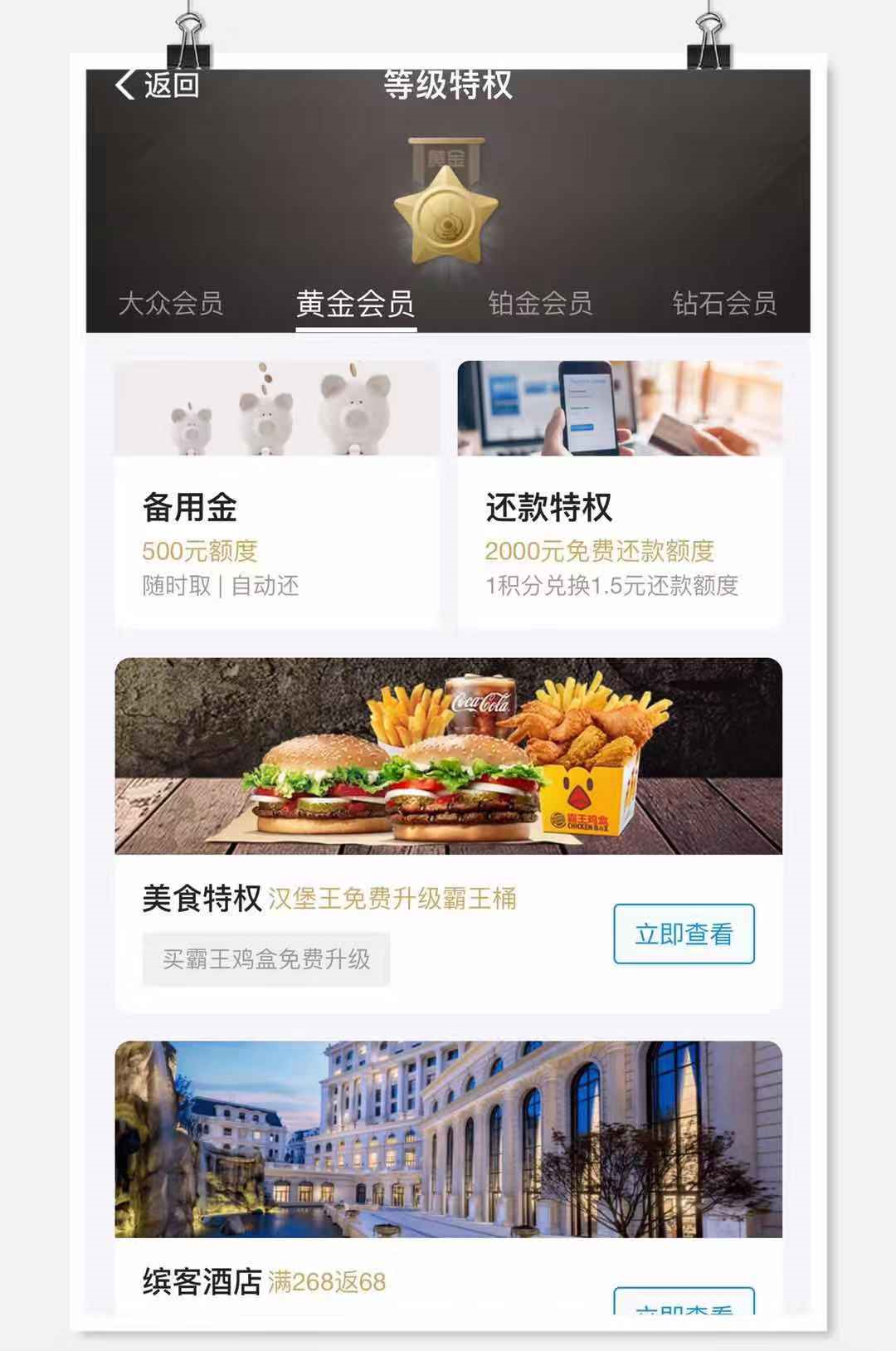The image size is (896, 1351).
Task: Tap 立即查看 for 美食特权
Action: (x=684, y=934)
